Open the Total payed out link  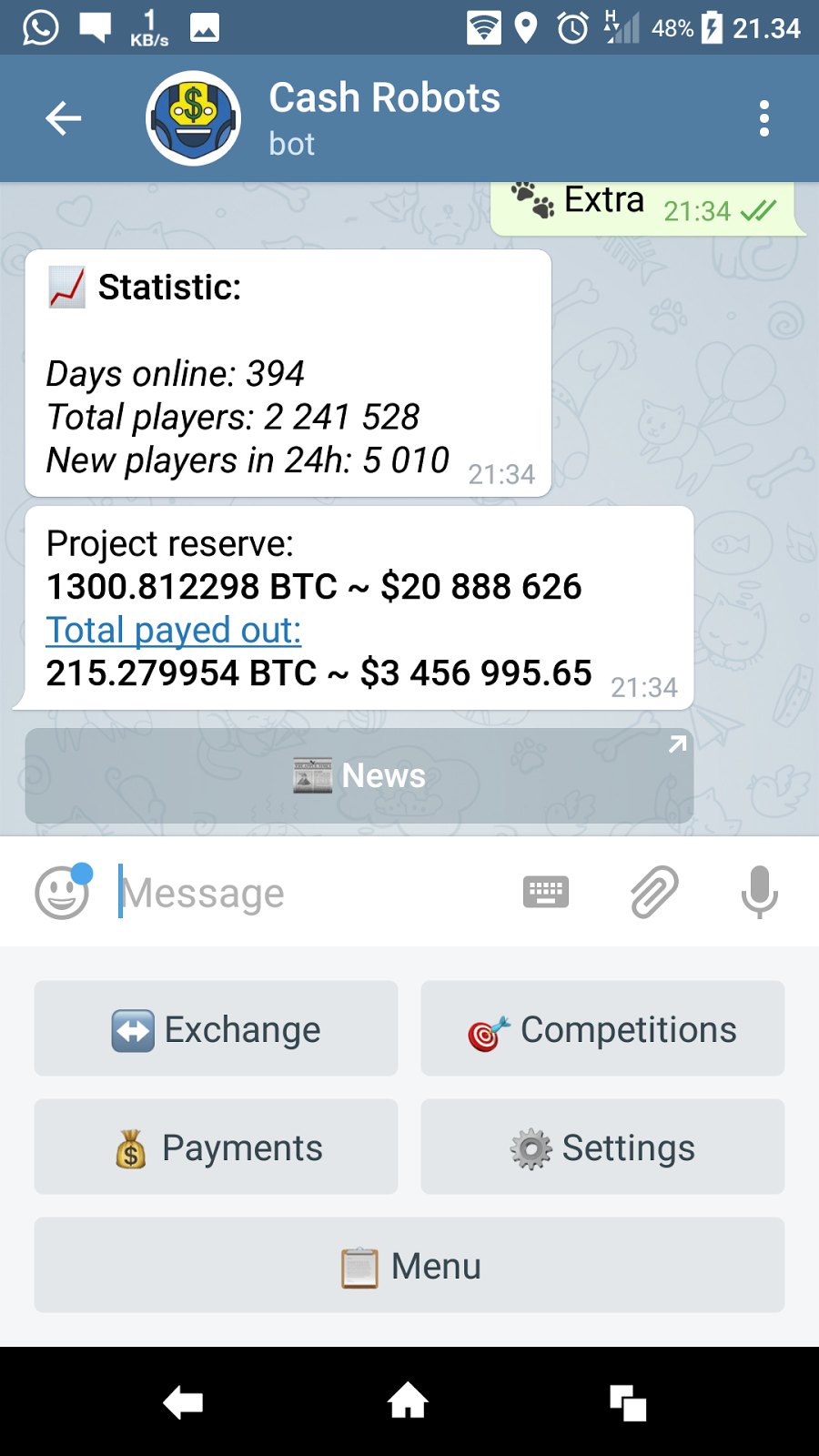tap(173, 630)
